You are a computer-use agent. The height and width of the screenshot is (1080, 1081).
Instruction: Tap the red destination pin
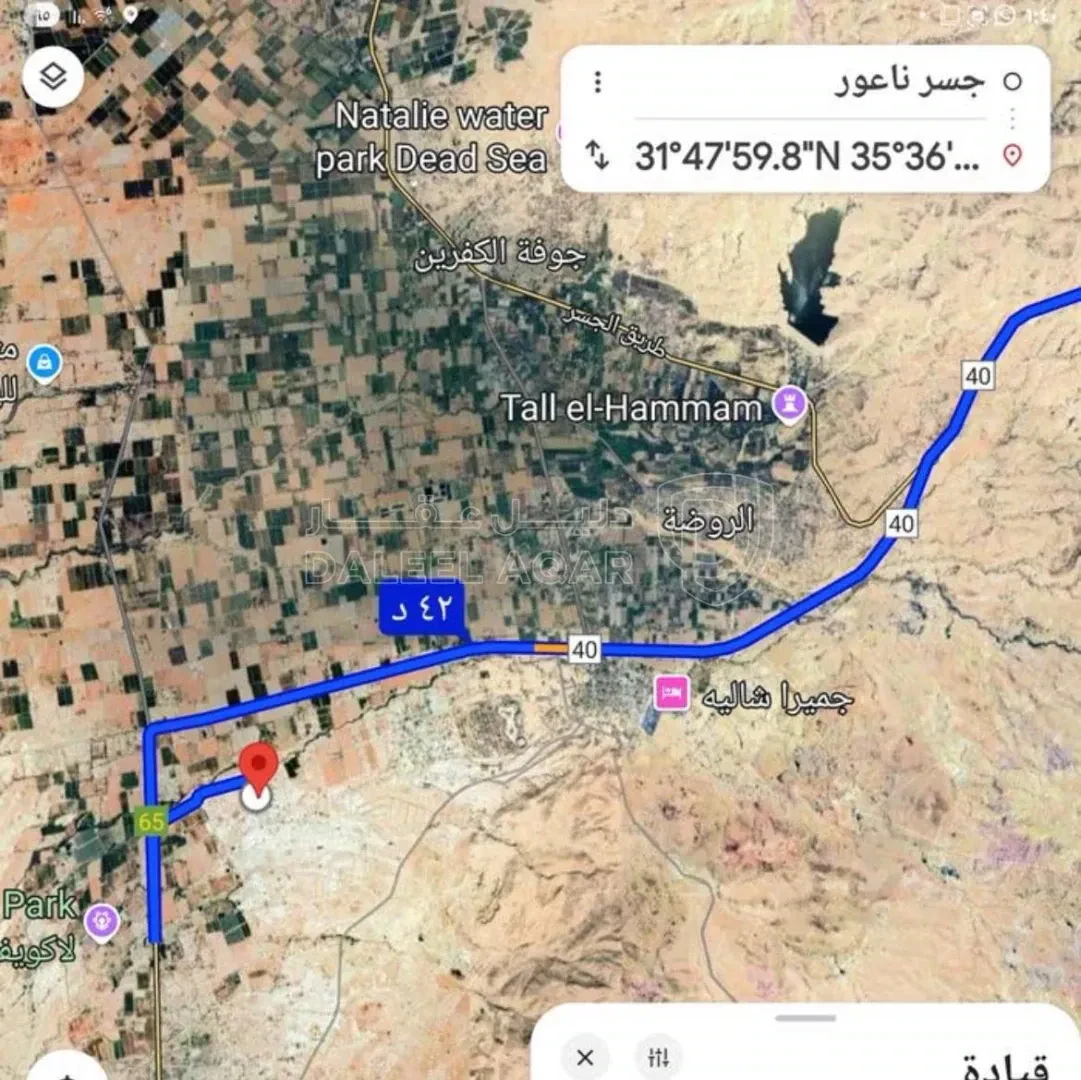tap(259, 768)
